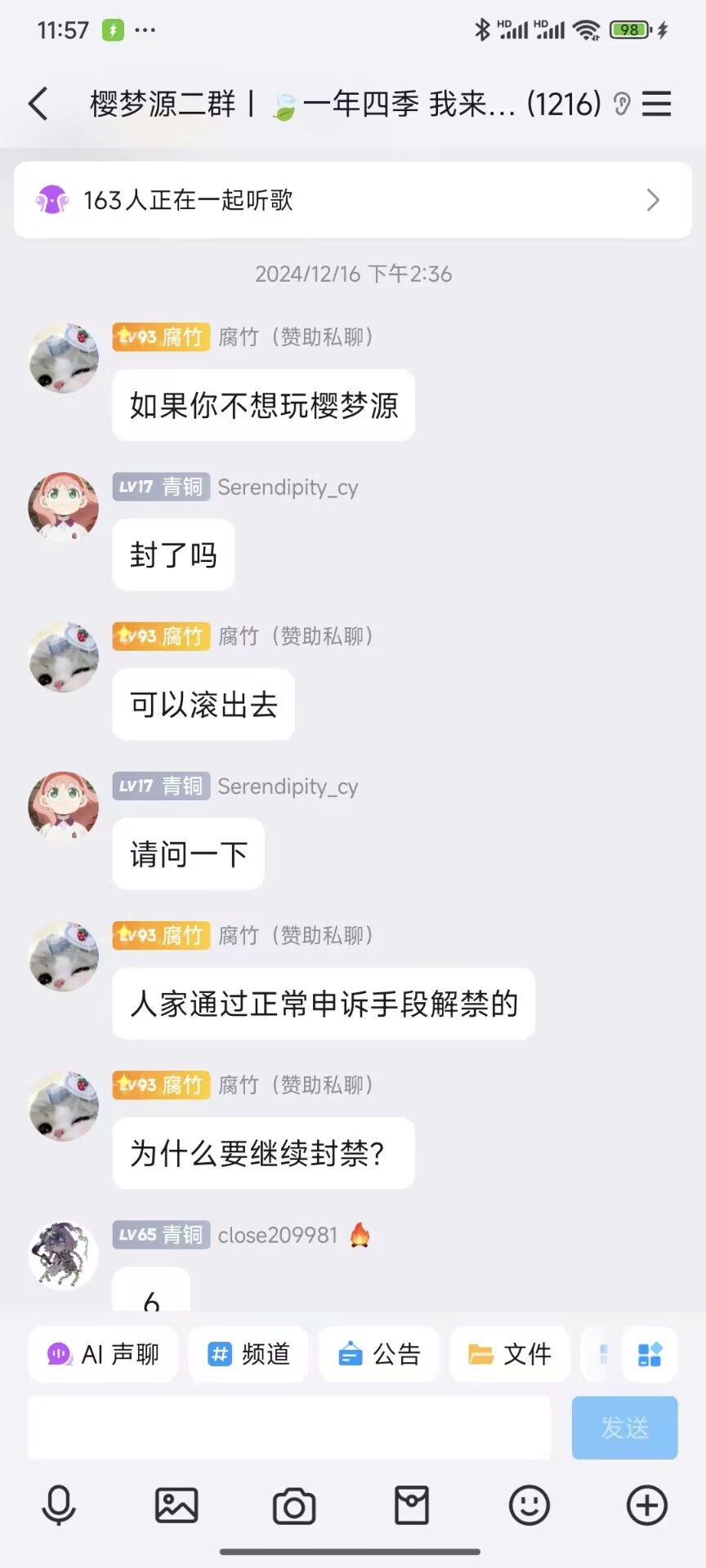Open the camera

pos(294,1505)
